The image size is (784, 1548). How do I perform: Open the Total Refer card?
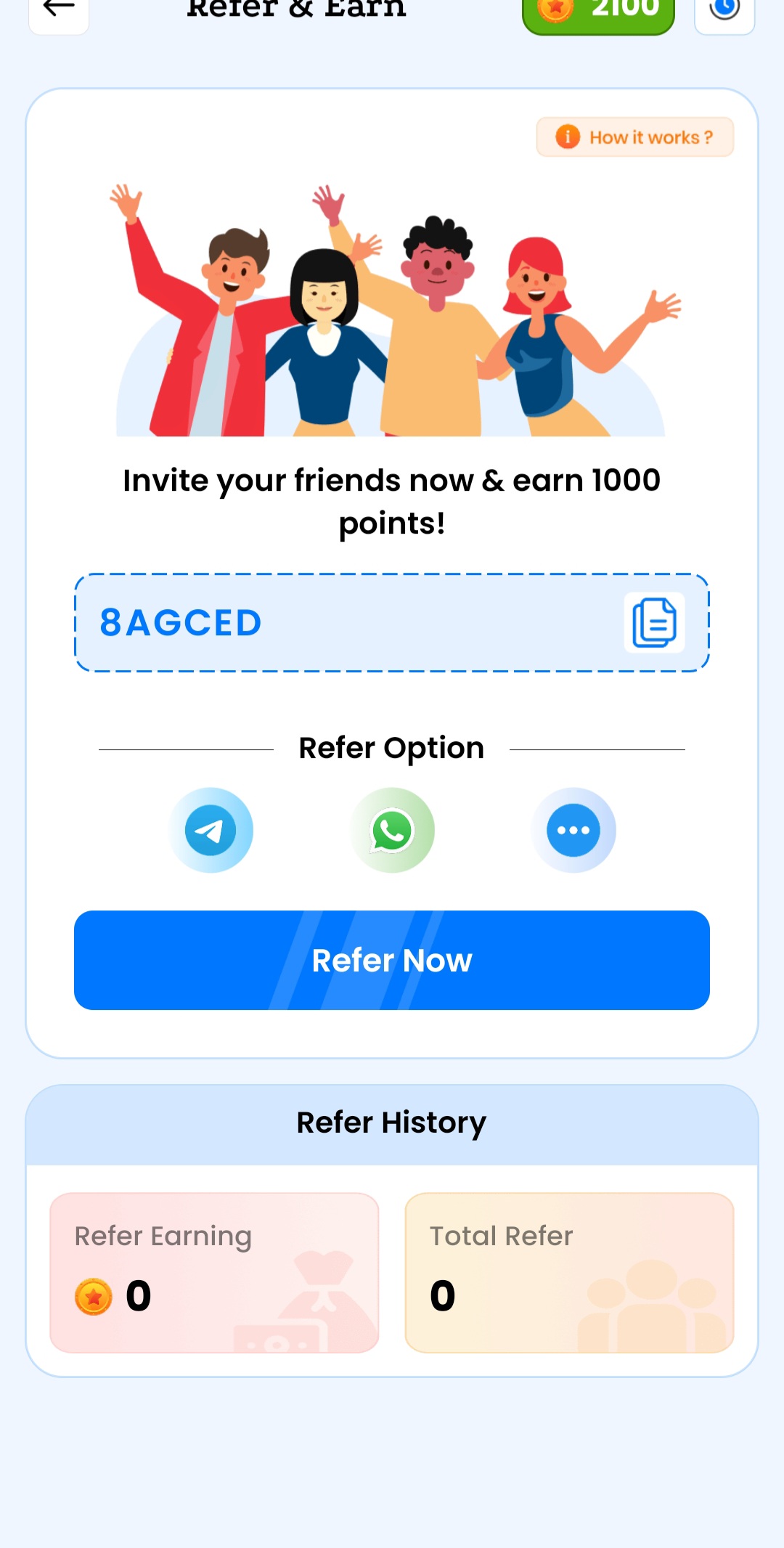[568, 1271]
